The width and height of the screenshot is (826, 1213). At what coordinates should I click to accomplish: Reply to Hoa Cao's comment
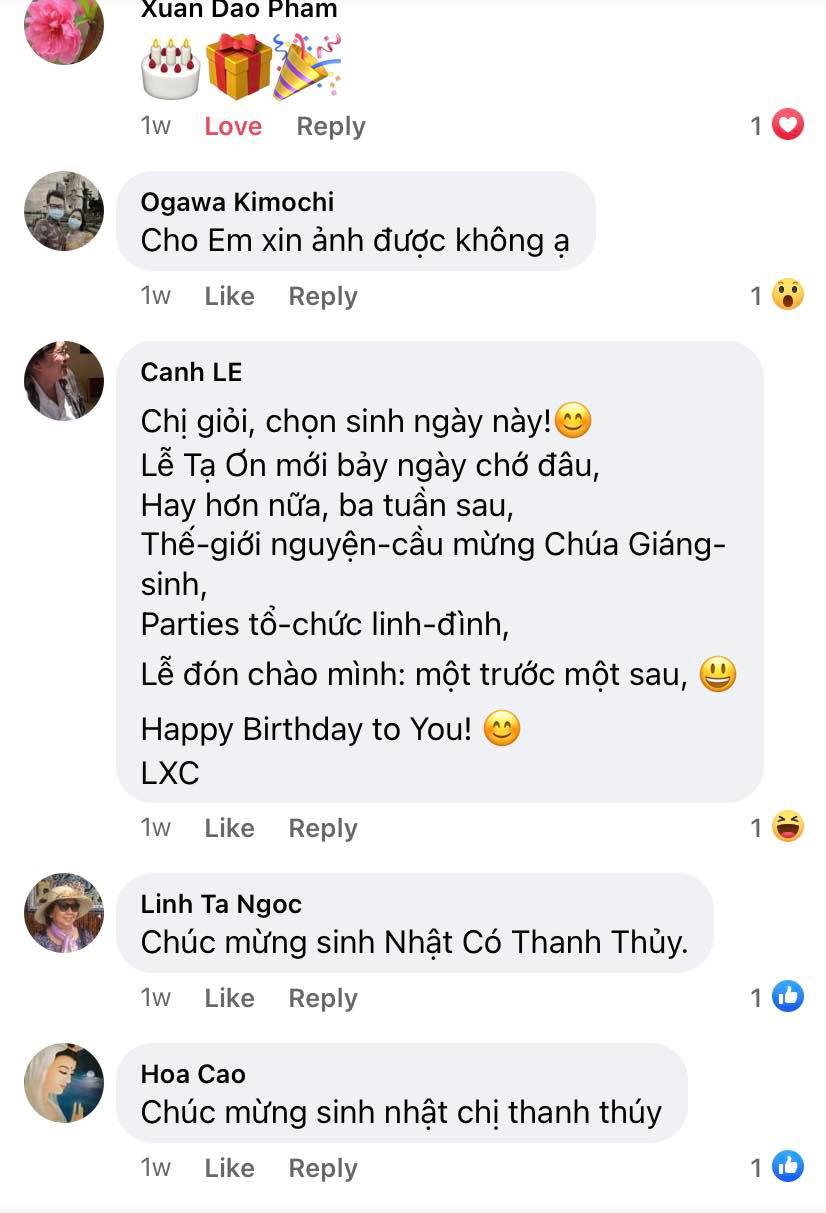click(322, 1168)
